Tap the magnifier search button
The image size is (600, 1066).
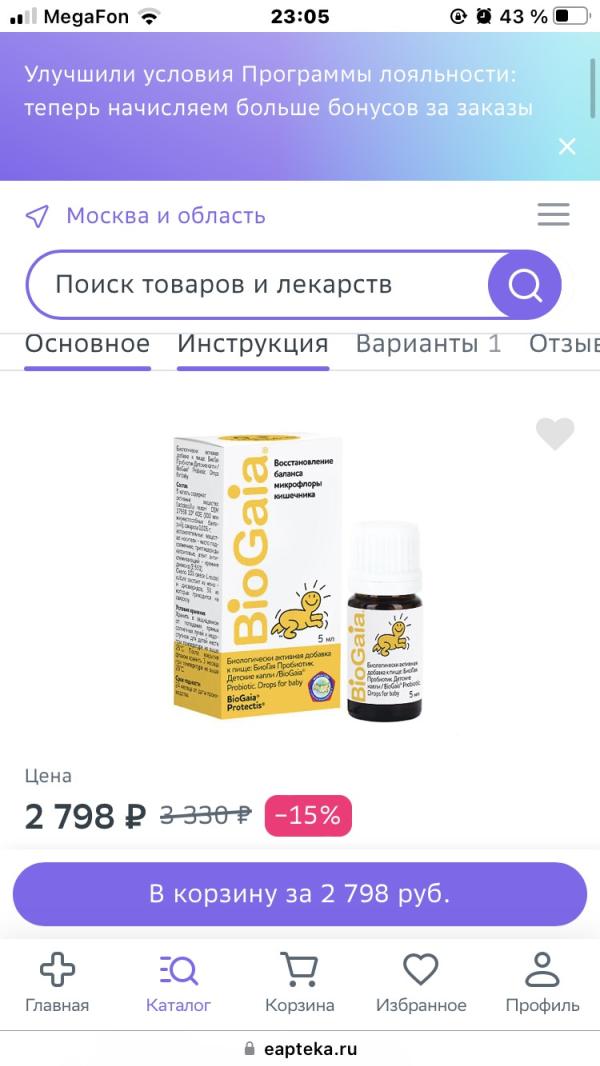pyautogui.click(x=525, y=285)
